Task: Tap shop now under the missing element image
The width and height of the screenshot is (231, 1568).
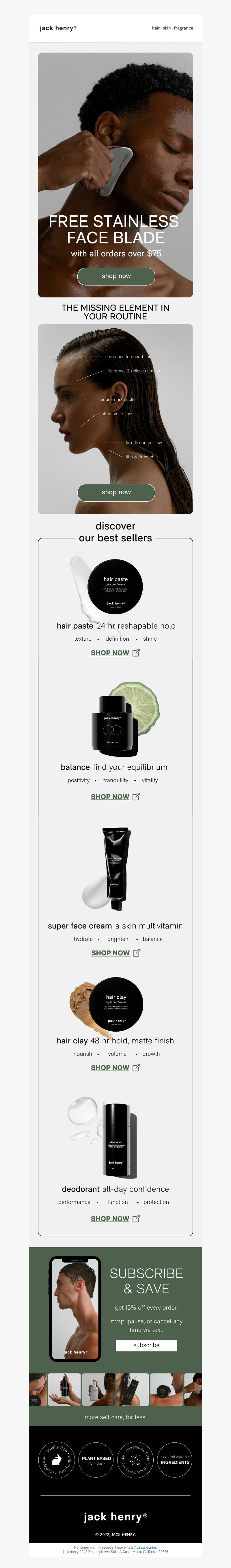Action: [x=116, y=492]
